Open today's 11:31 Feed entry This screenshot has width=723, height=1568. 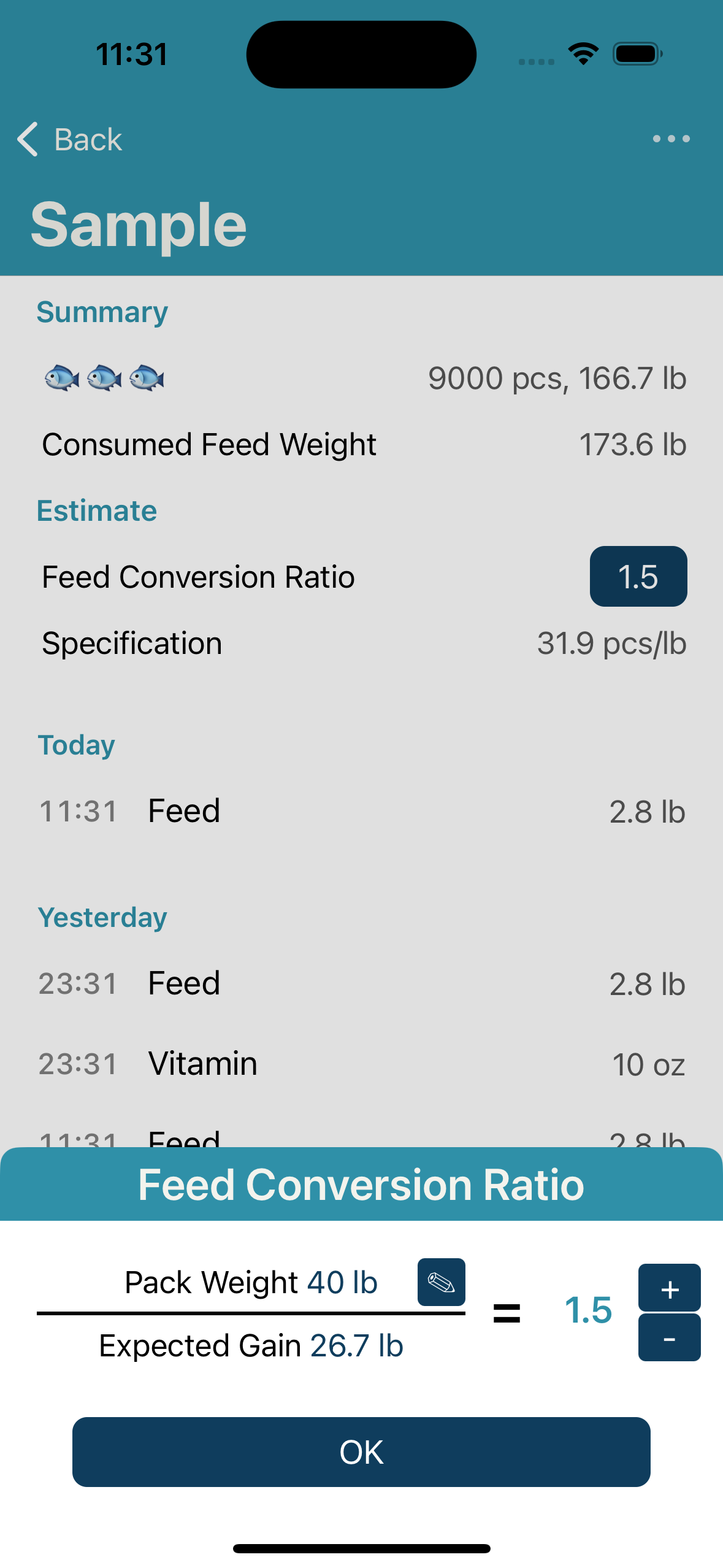361,811
